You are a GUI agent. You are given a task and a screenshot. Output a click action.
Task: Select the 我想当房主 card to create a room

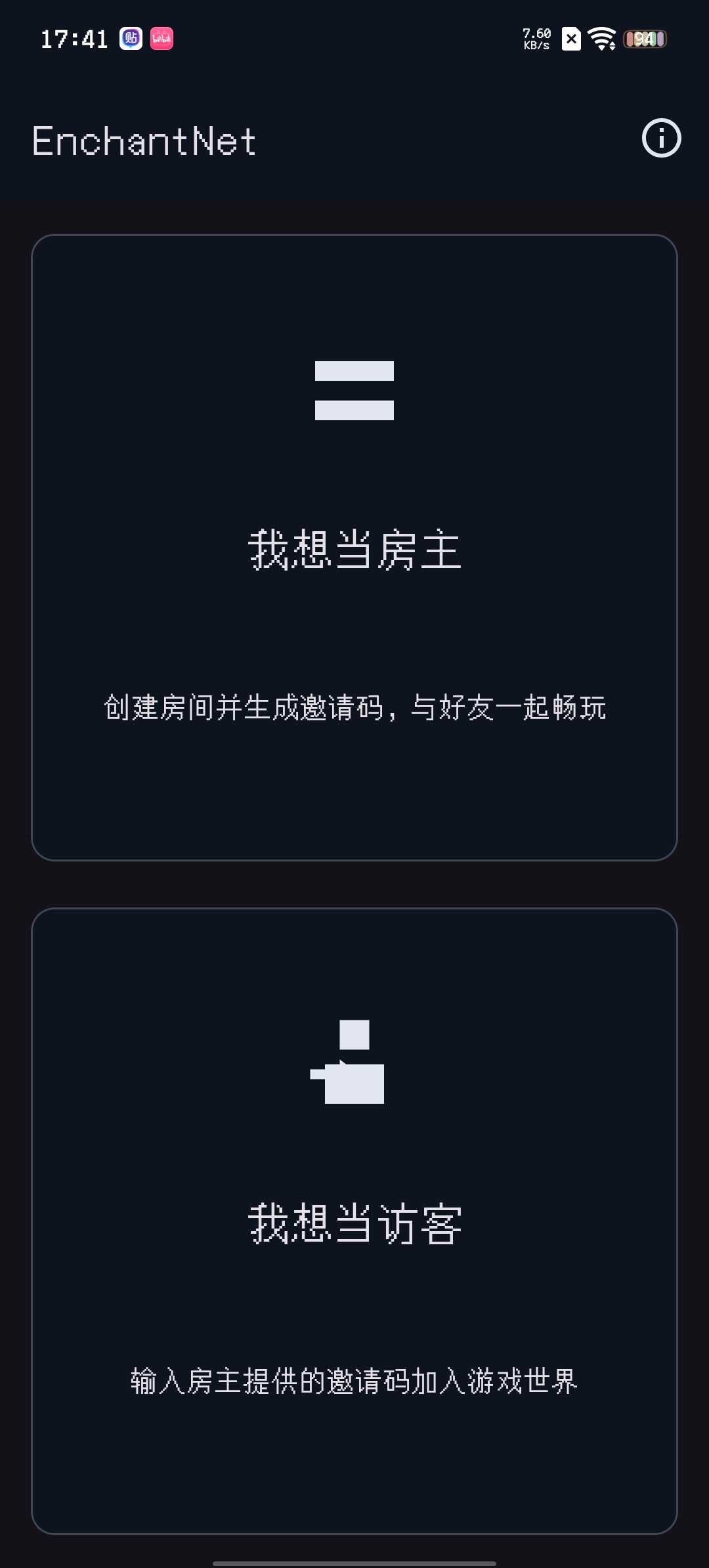coord(354,547)
